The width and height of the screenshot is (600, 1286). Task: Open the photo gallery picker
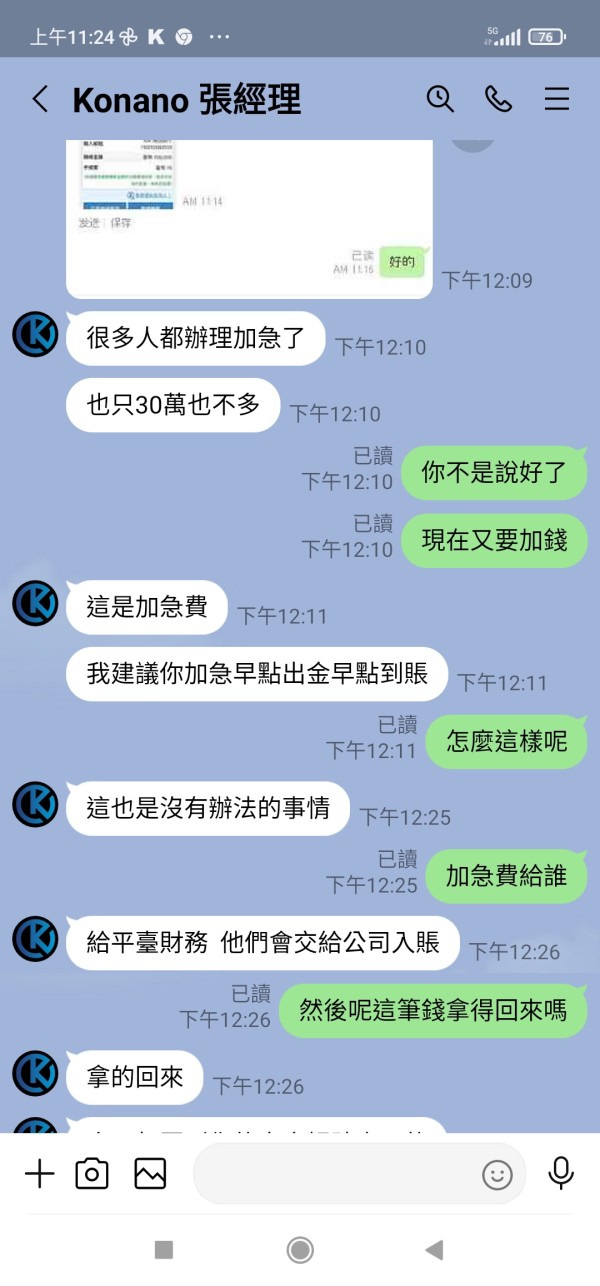(x=150, y=1173)
